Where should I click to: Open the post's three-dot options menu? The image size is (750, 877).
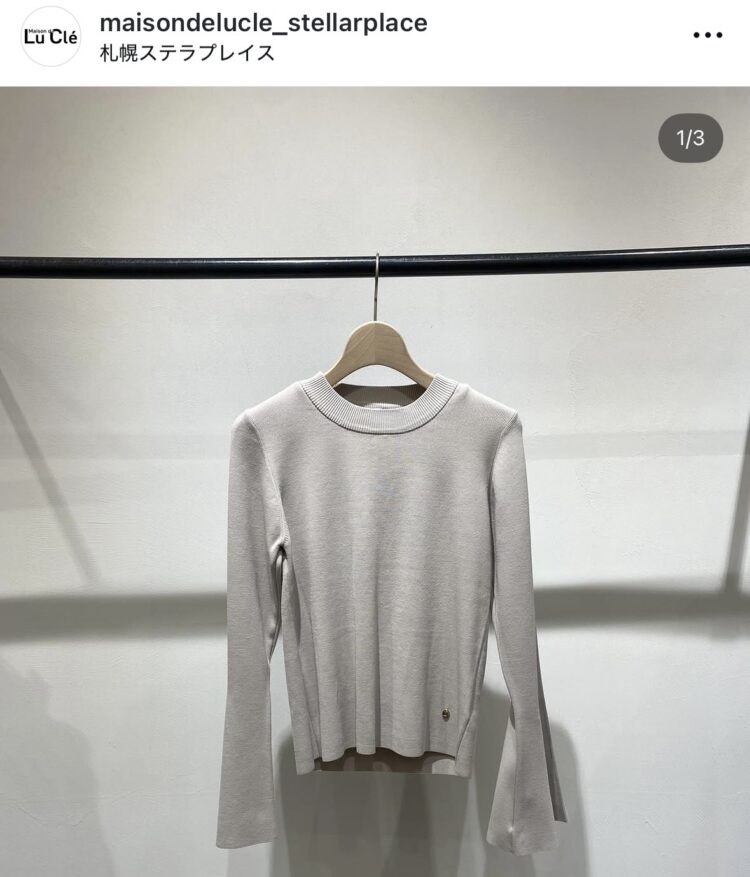[707, 36]
